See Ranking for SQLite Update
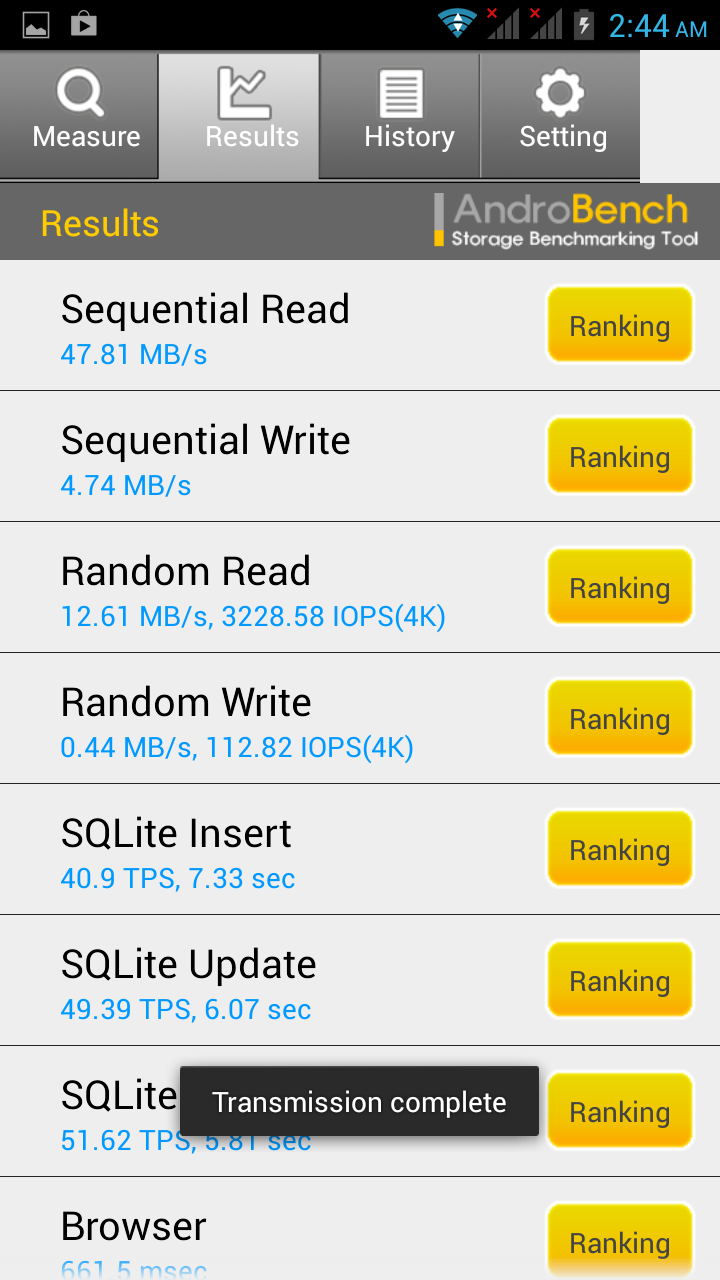The width and height of the screenshot is (720, 1280). (x=620, y=980)
